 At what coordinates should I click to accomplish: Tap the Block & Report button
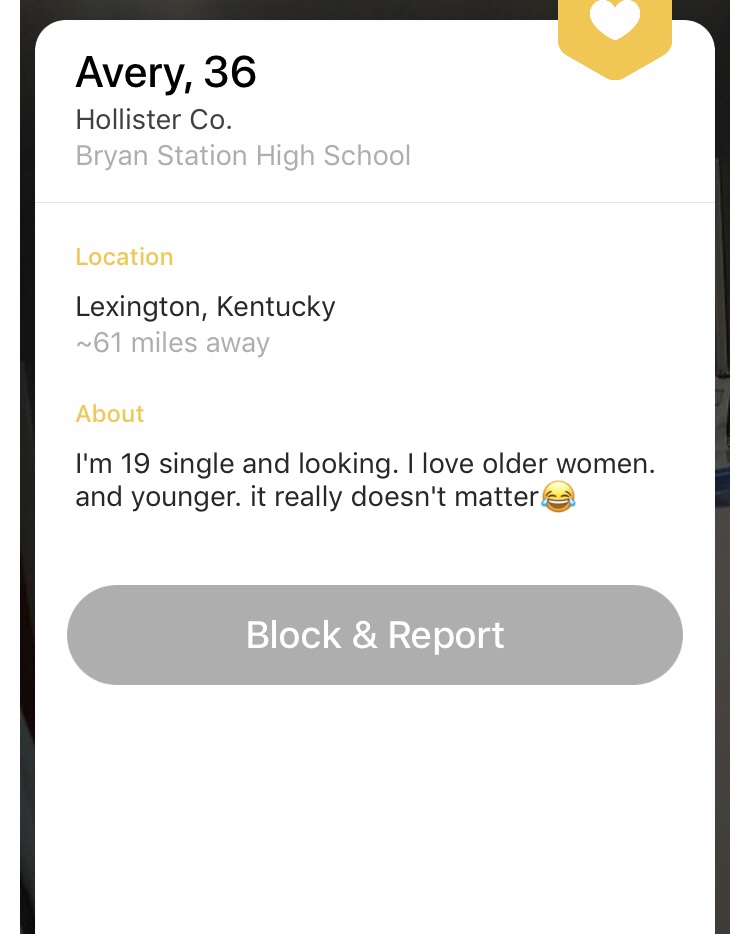pos(375,635)
